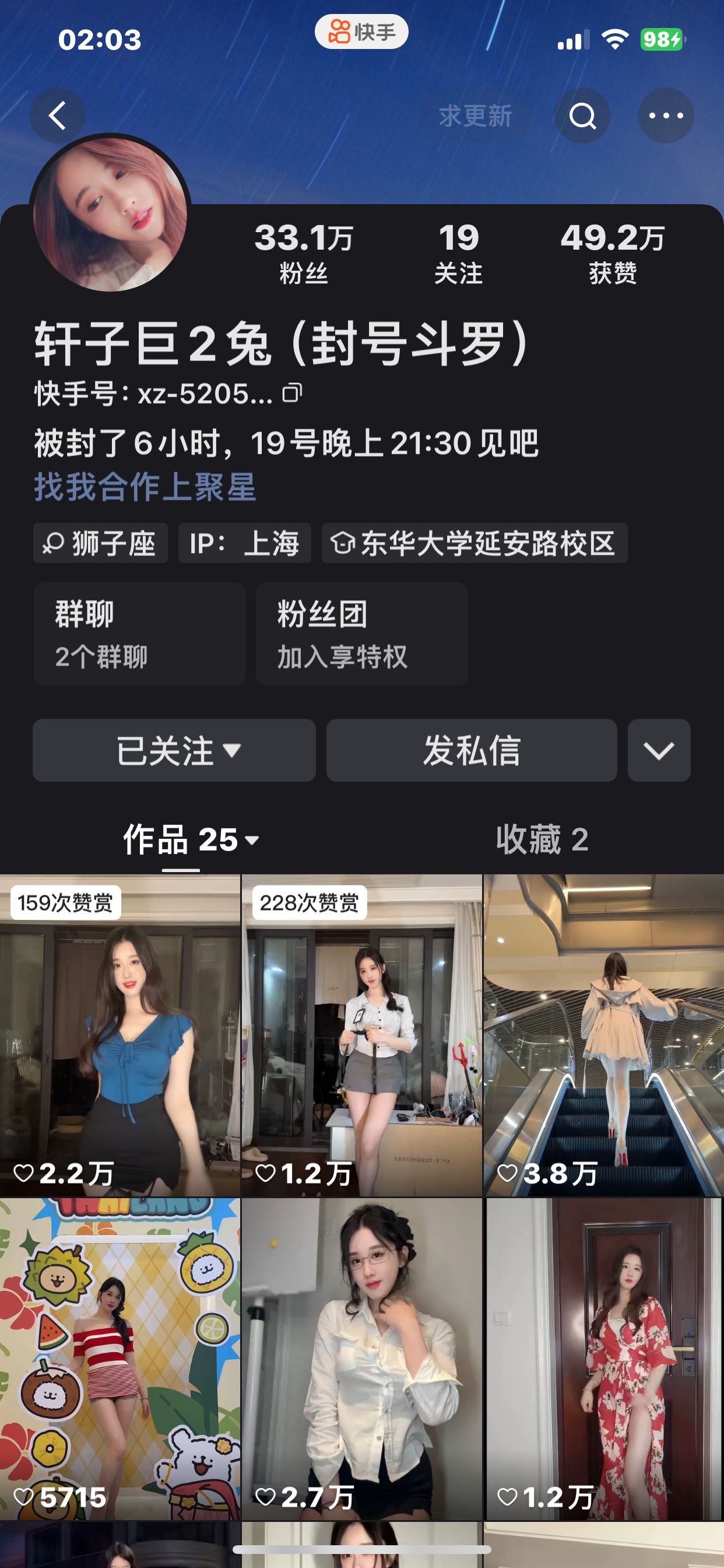Open the video with 2.7万 likes

pos(361,1357)
